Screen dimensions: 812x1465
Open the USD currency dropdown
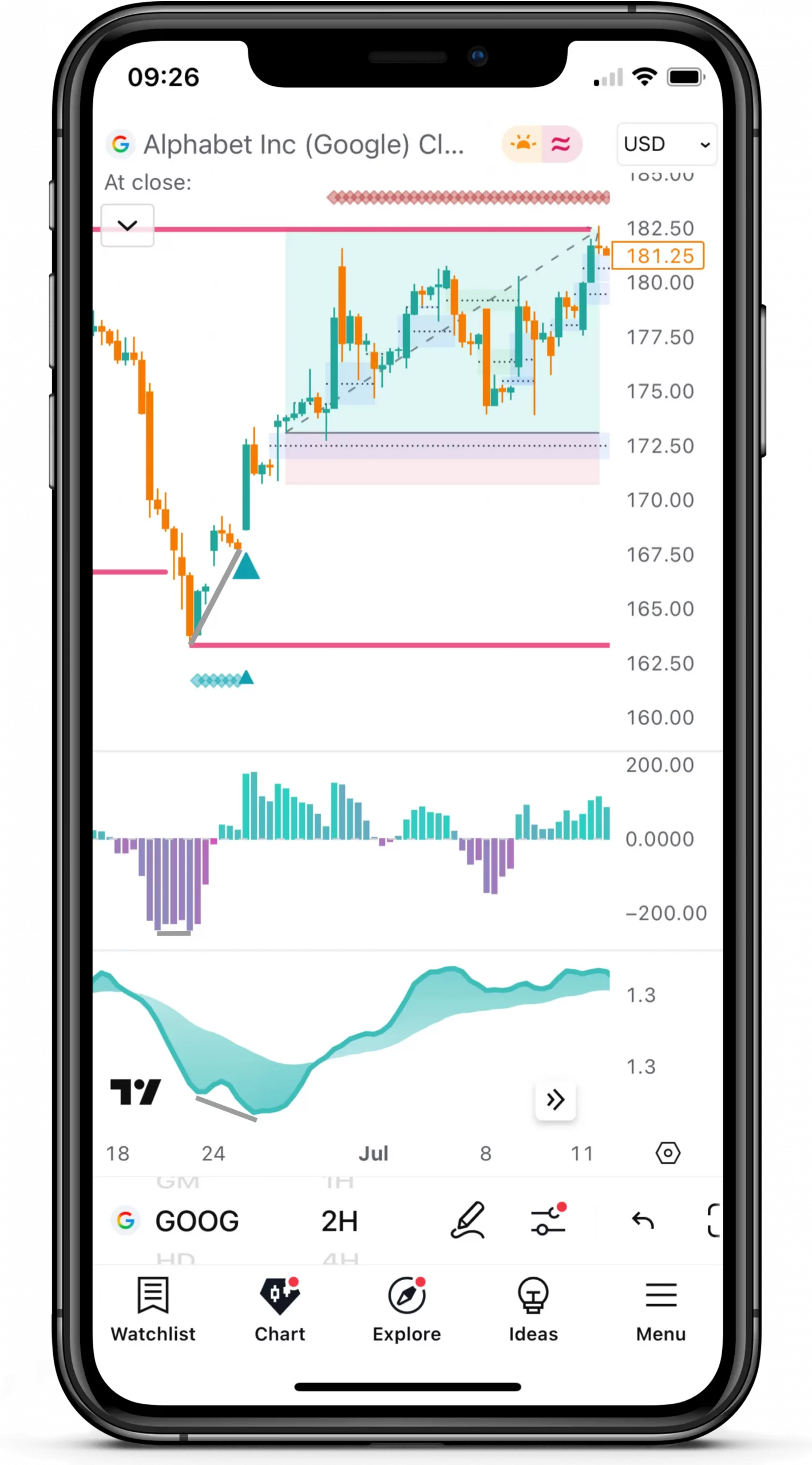666,144
